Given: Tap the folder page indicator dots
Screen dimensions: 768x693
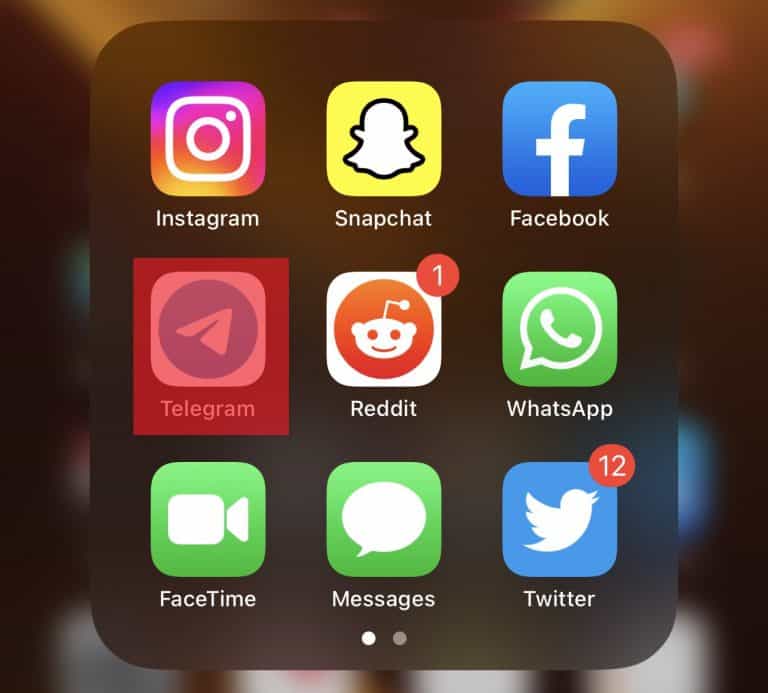Looking at the screenshot, I should (x=384, y=637).
